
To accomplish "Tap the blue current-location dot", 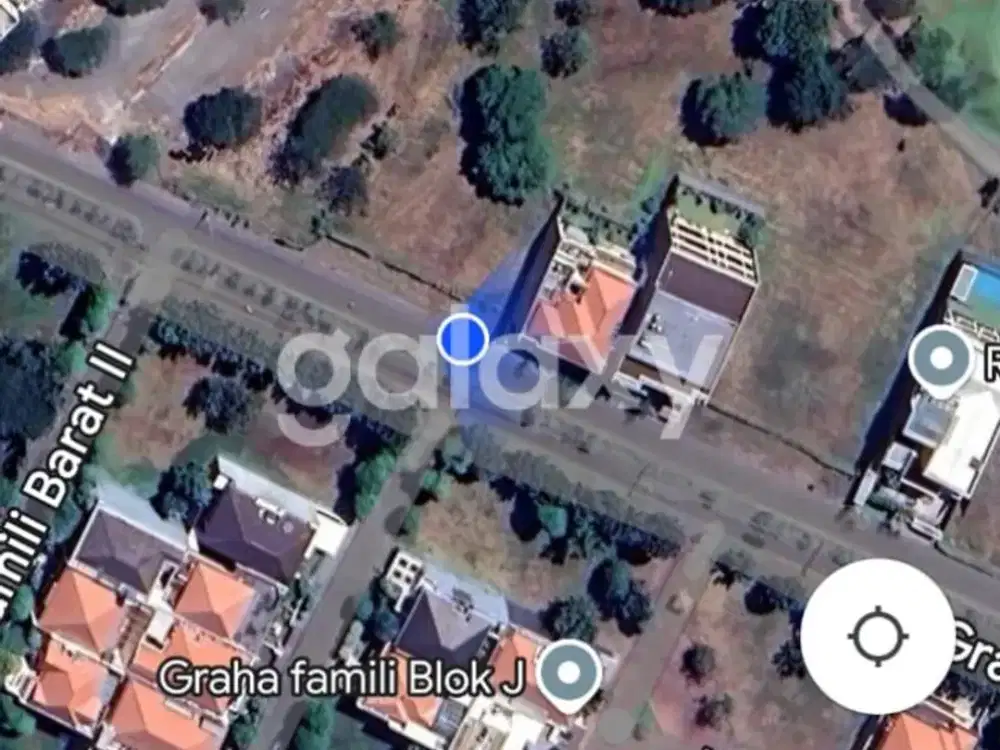I will pos(462,338).
